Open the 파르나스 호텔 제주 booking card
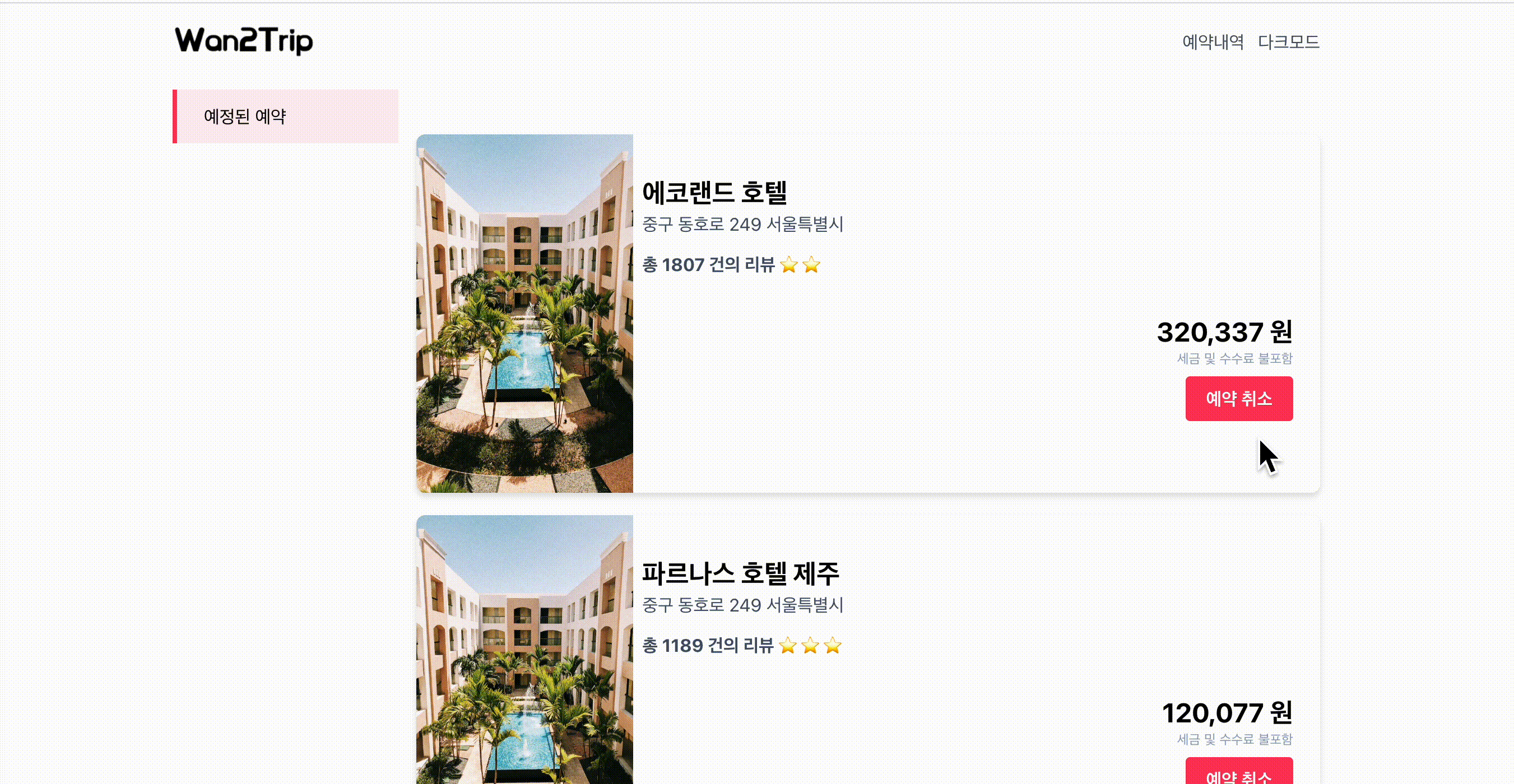 click(x=740, y=573)
